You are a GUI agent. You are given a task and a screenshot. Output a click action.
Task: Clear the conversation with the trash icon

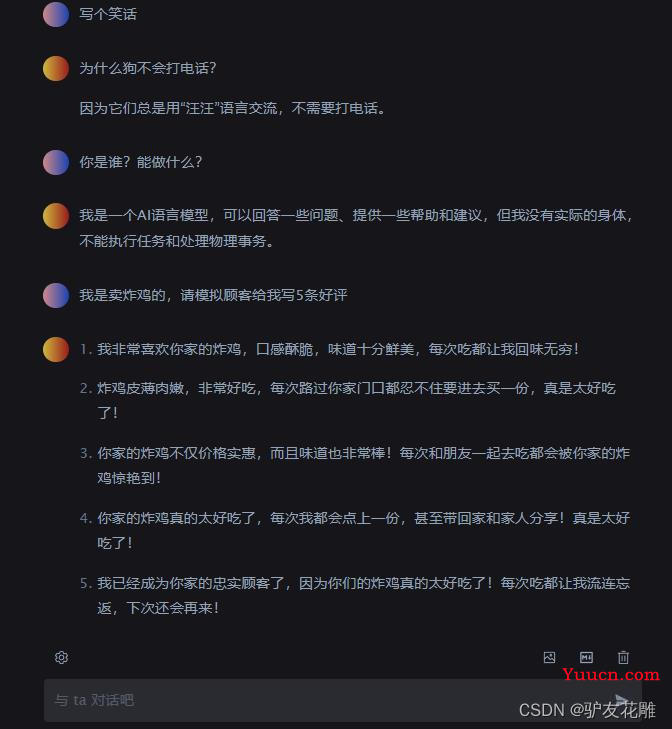pos(624,657)
